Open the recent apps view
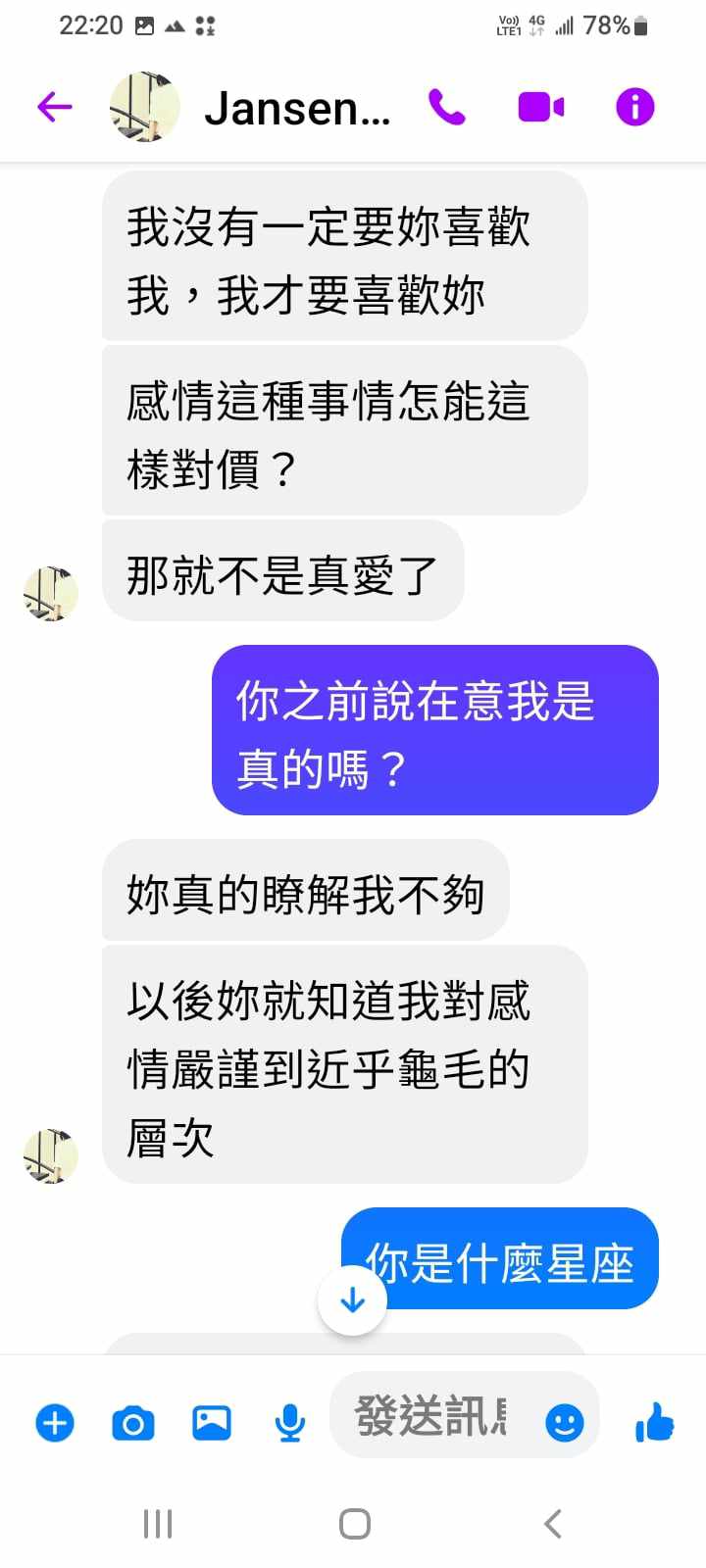The height and width of the screenshot is (1568, 706). (x=157, y=1524)
